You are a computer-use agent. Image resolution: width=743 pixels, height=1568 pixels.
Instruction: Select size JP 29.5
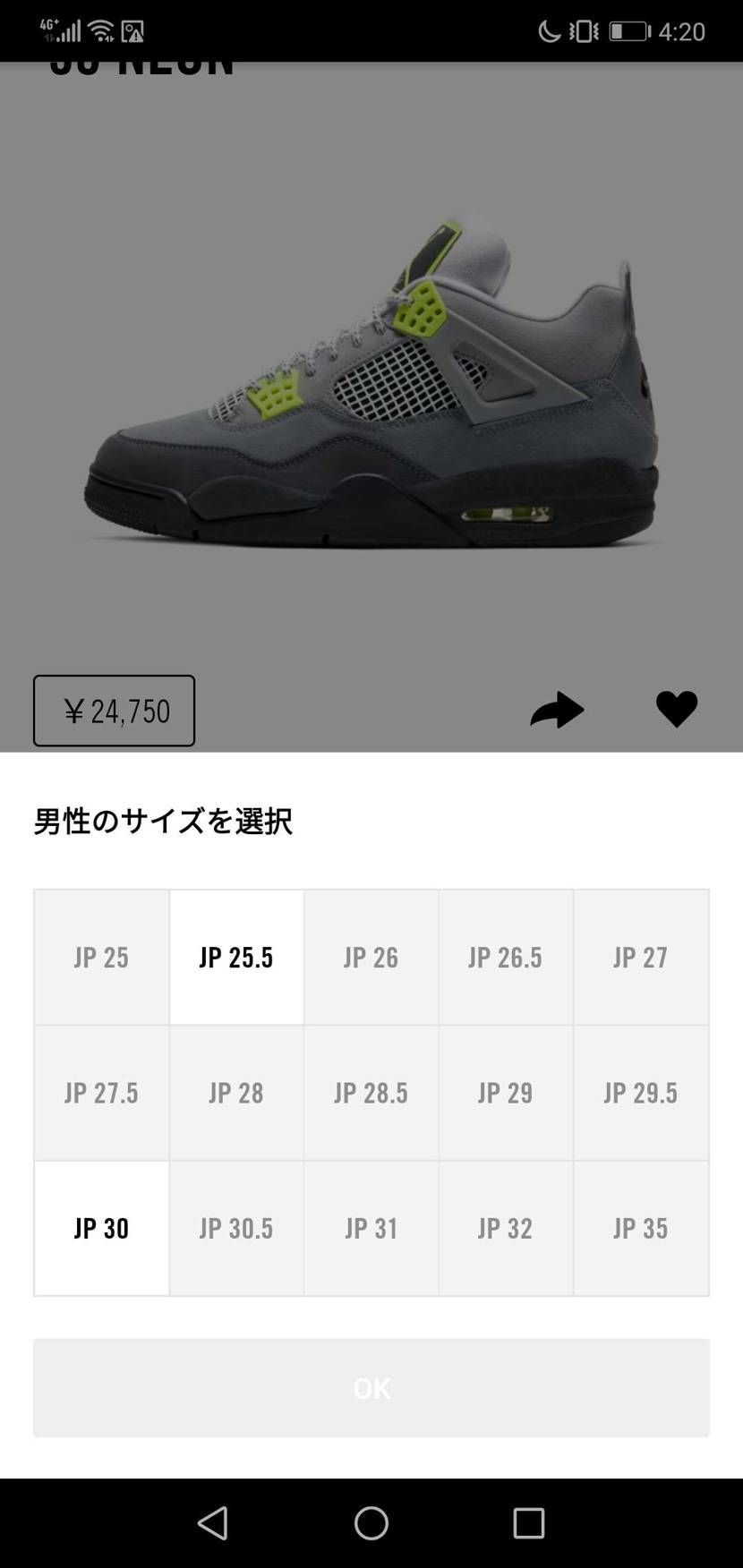point(641,1093)
